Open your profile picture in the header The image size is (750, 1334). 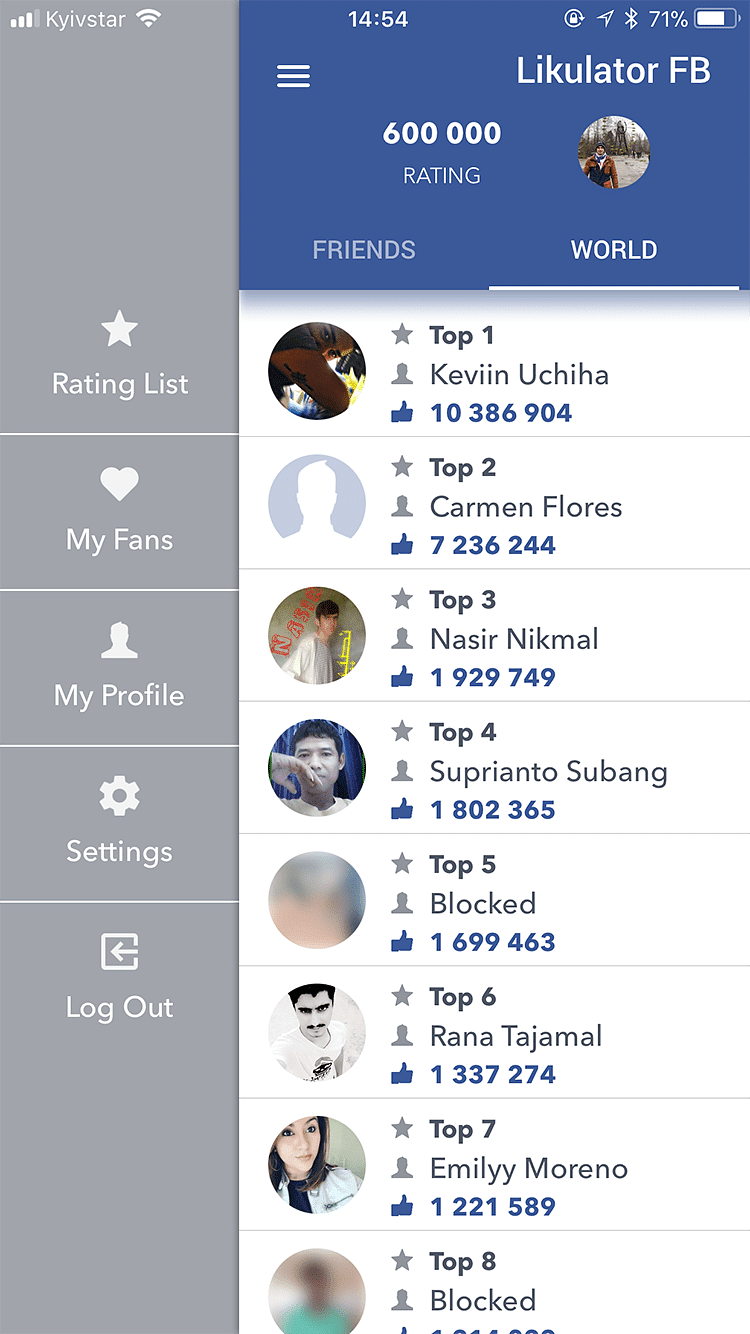click(614, 152)
